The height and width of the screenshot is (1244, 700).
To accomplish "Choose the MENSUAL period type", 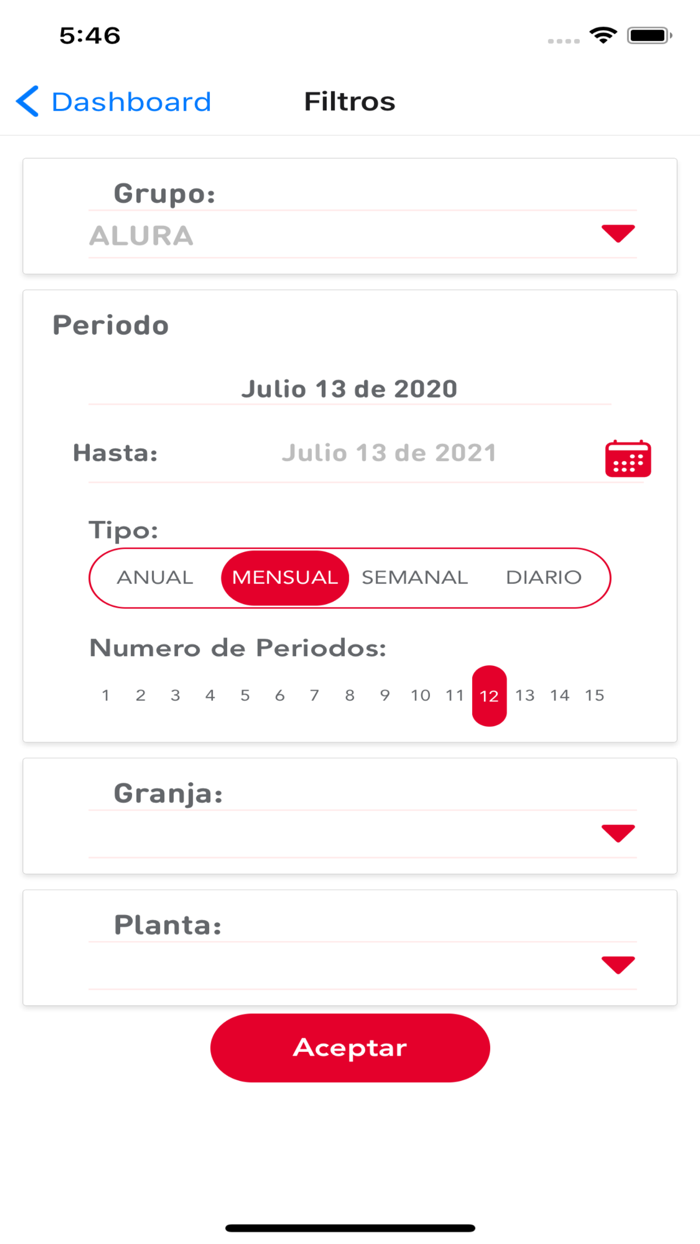I will tap(285, 577).
